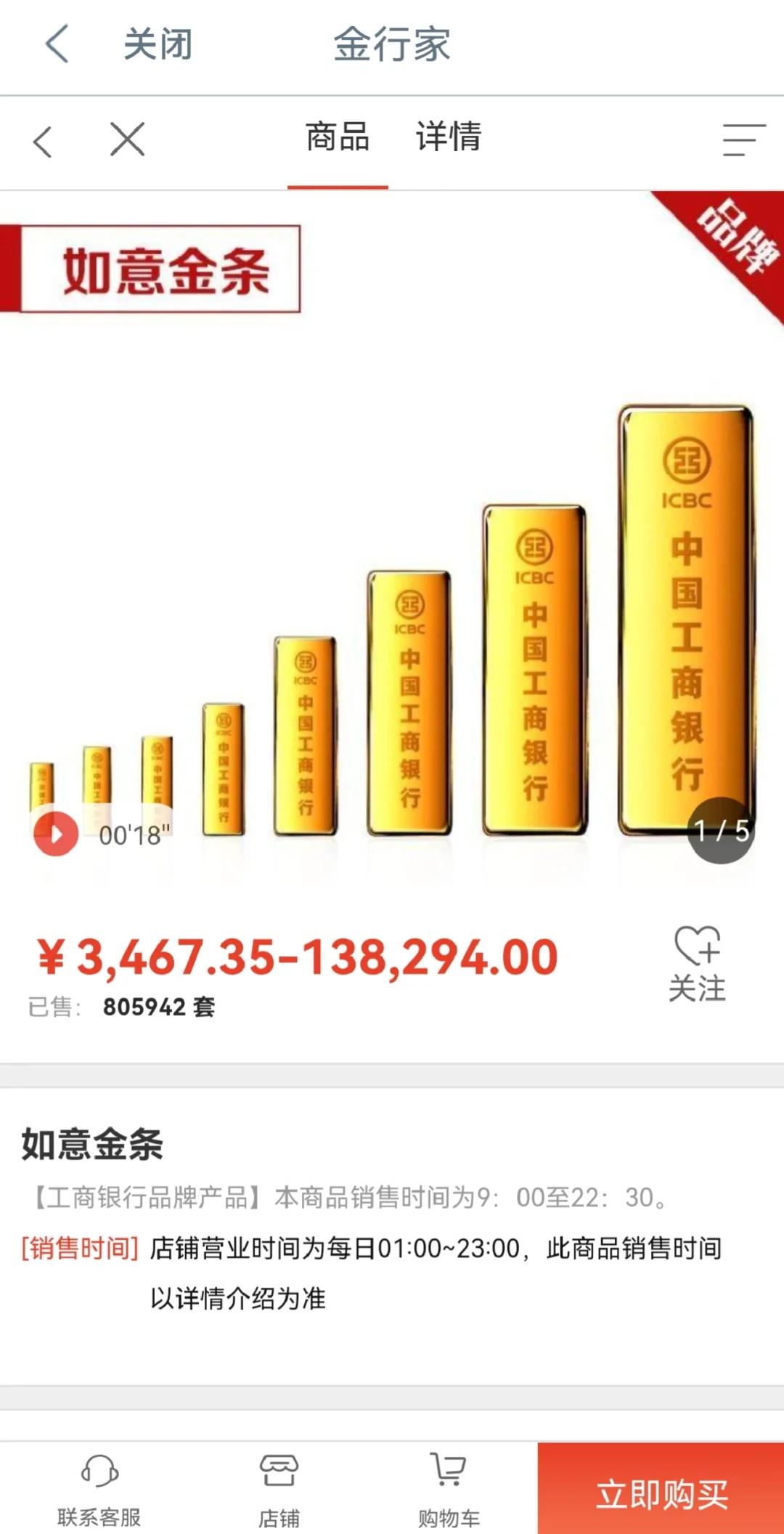The height and width of the screenshot is (1534, 784).
Task: Tap 立即购买 to buy now
Action: click(x=661, y=1489)
